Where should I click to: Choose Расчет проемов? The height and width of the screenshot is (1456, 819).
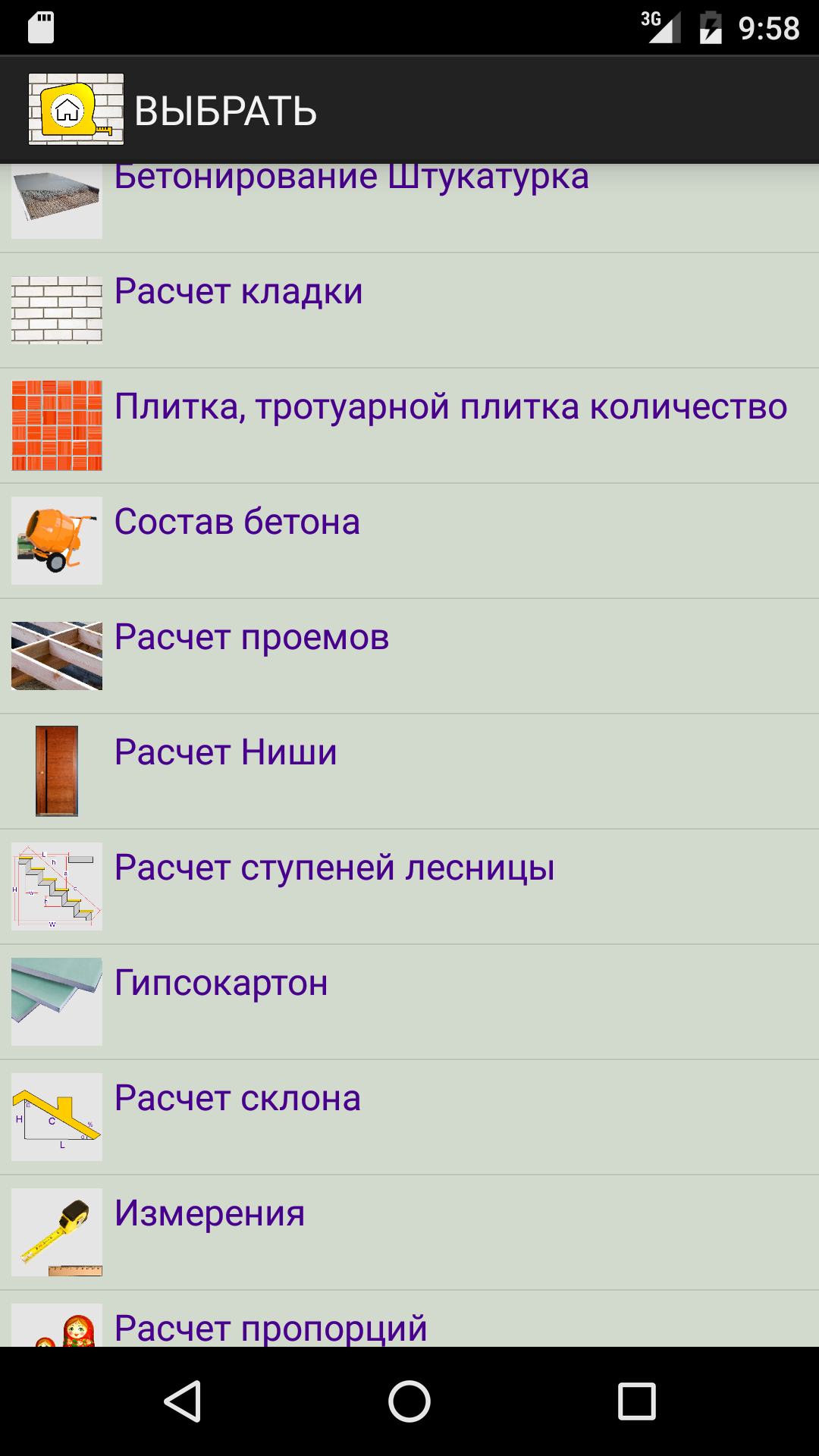pyautogui.click(x=409, y=657)
